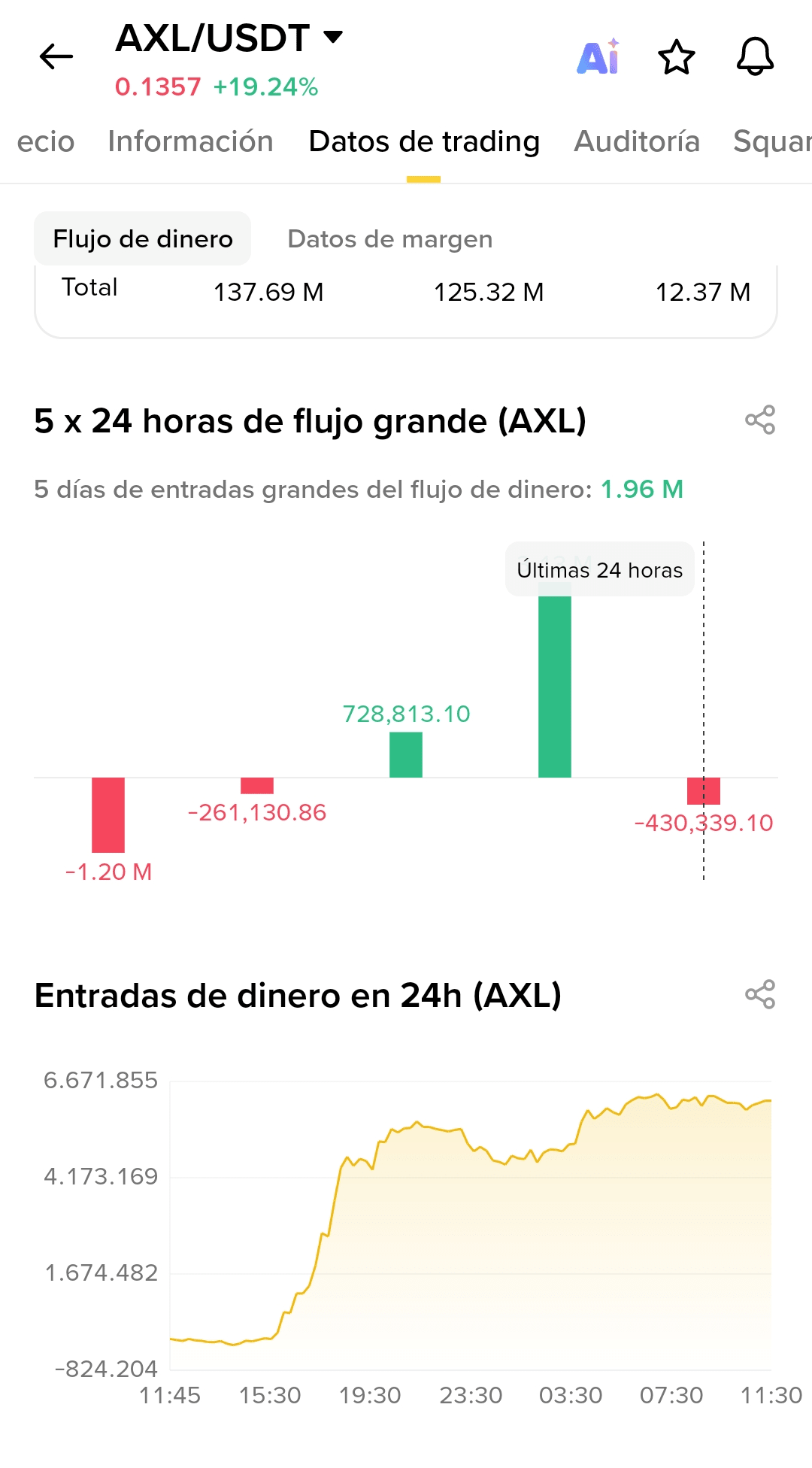The width and height of the screenshot is (812, 1468).
Task: Select the -261,130.86 red bar
Action: pyautogui.click(x=257, y=786)
